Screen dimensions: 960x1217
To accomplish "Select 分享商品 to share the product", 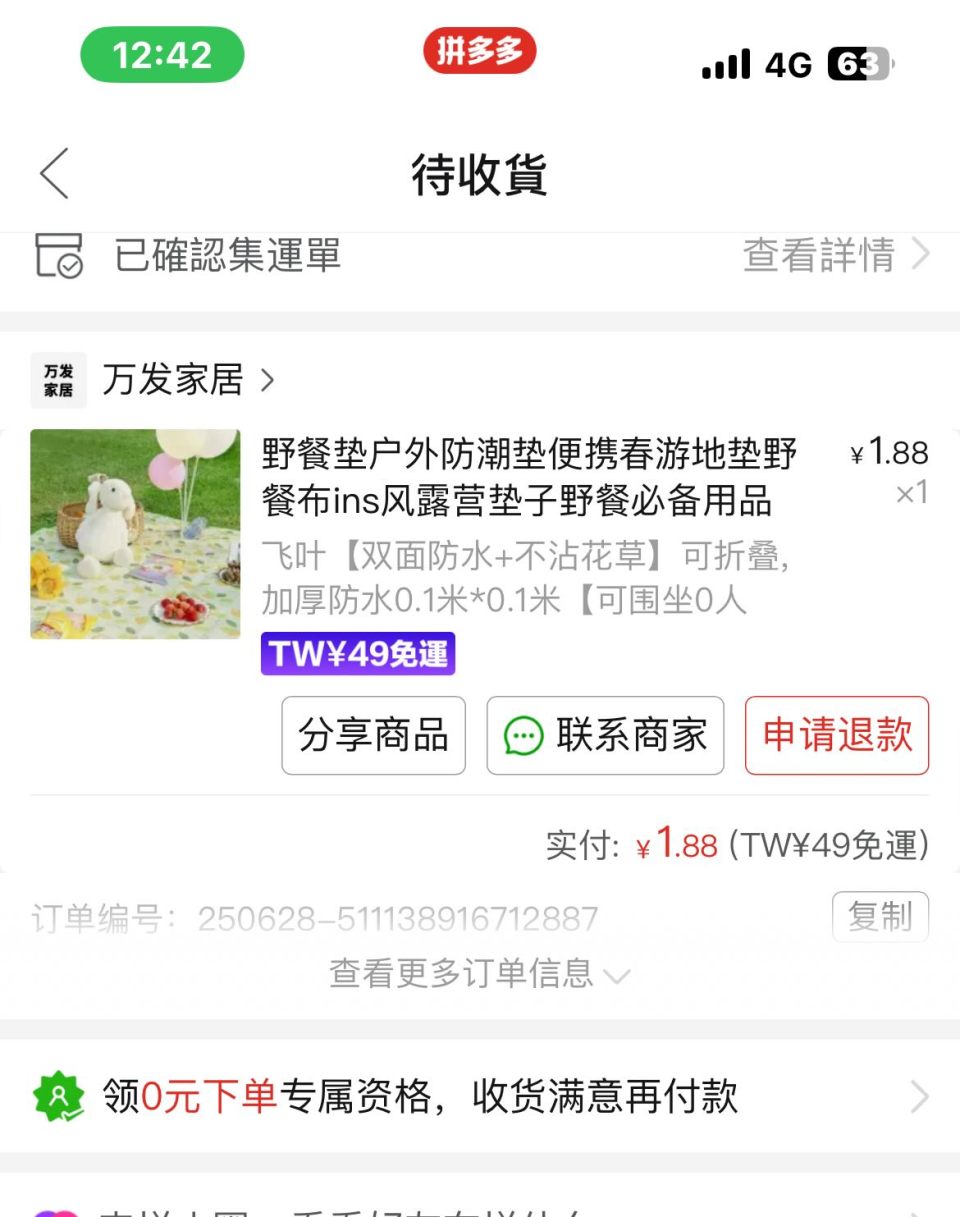I will (x=373, y=736).
